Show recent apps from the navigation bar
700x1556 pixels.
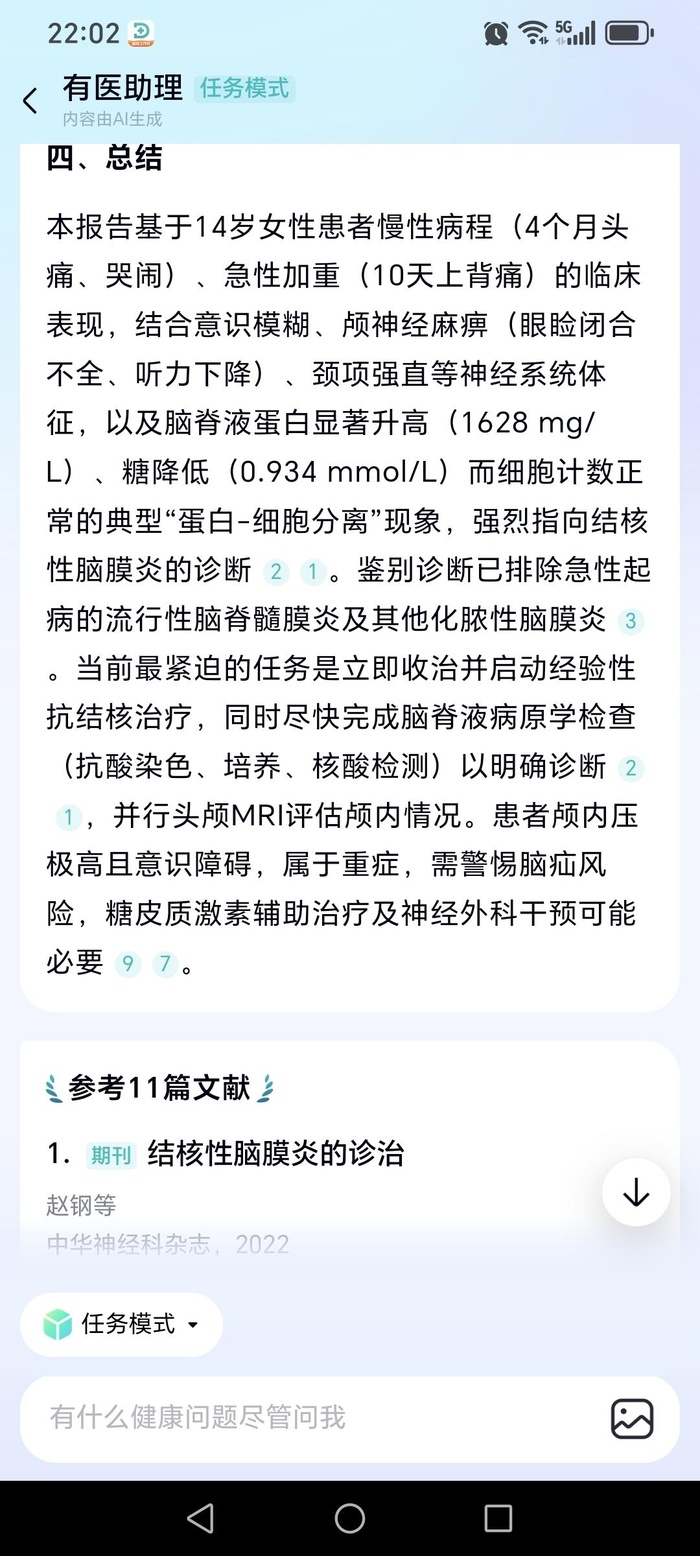coord(498,1518)
